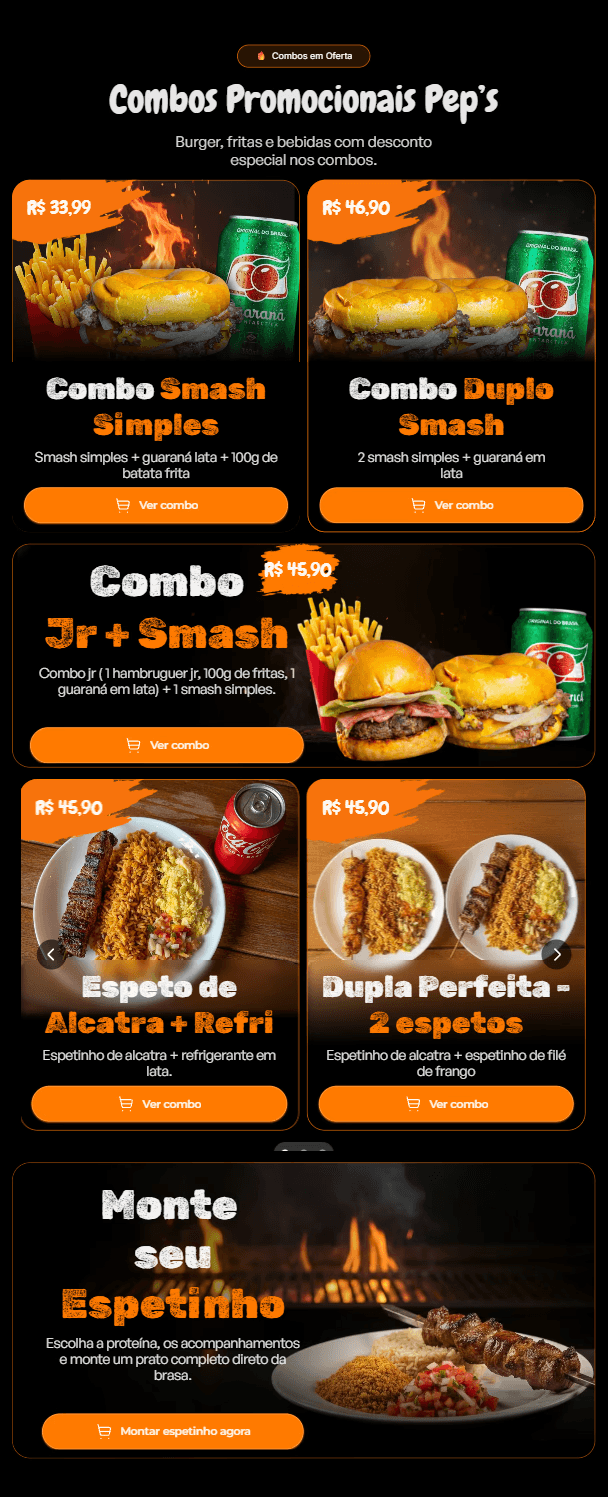Image resolution: width=608 pixels, height=1497 pixels.
Task: Open Ver combo for Combo Duplo Smash
Action: coord(451,505)
